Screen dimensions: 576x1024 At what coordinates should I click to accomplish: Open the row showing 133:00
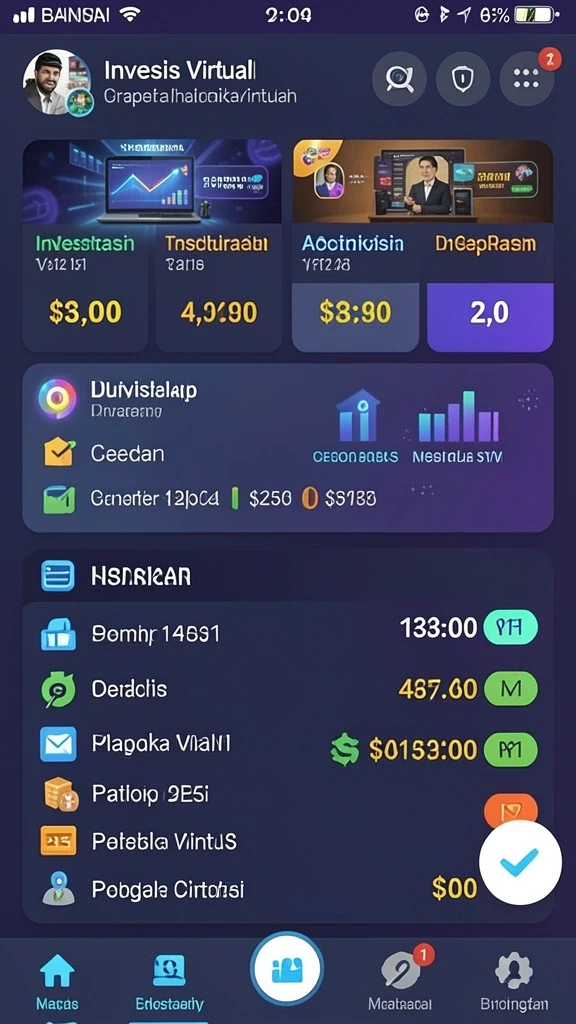[288, 630]
